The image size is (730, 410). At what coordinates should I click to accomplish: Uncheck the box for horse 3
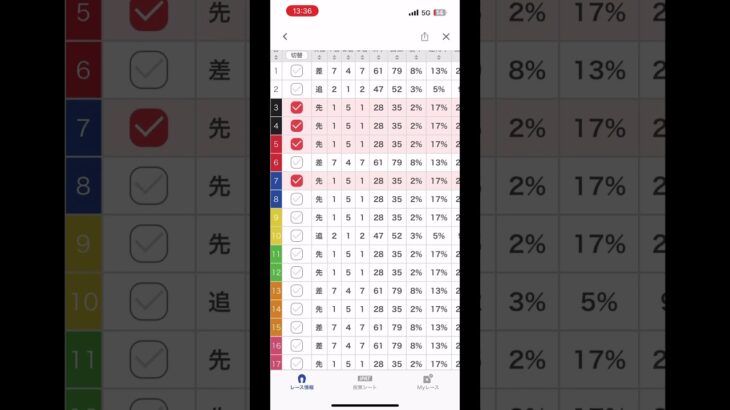(297, 107)
